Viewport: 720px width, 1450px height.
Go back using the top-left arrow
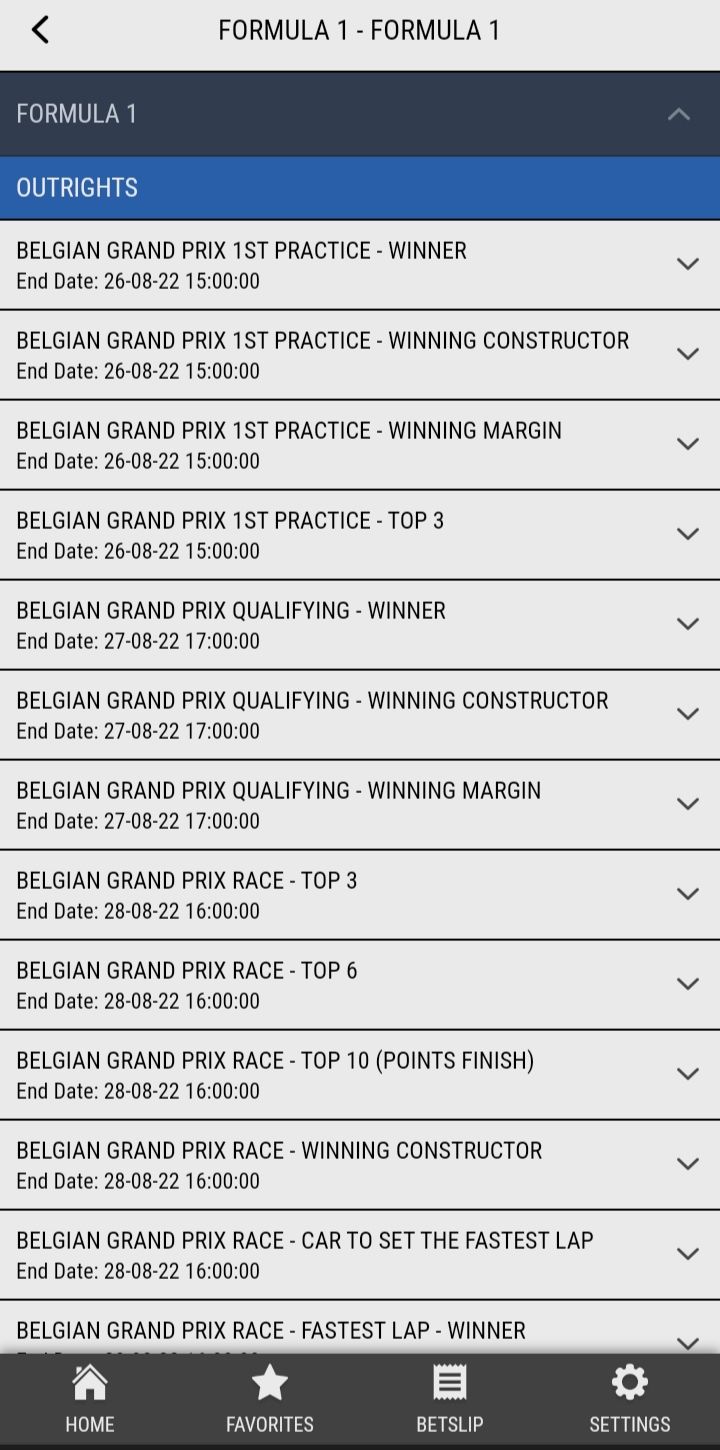[x=40, y=30]
